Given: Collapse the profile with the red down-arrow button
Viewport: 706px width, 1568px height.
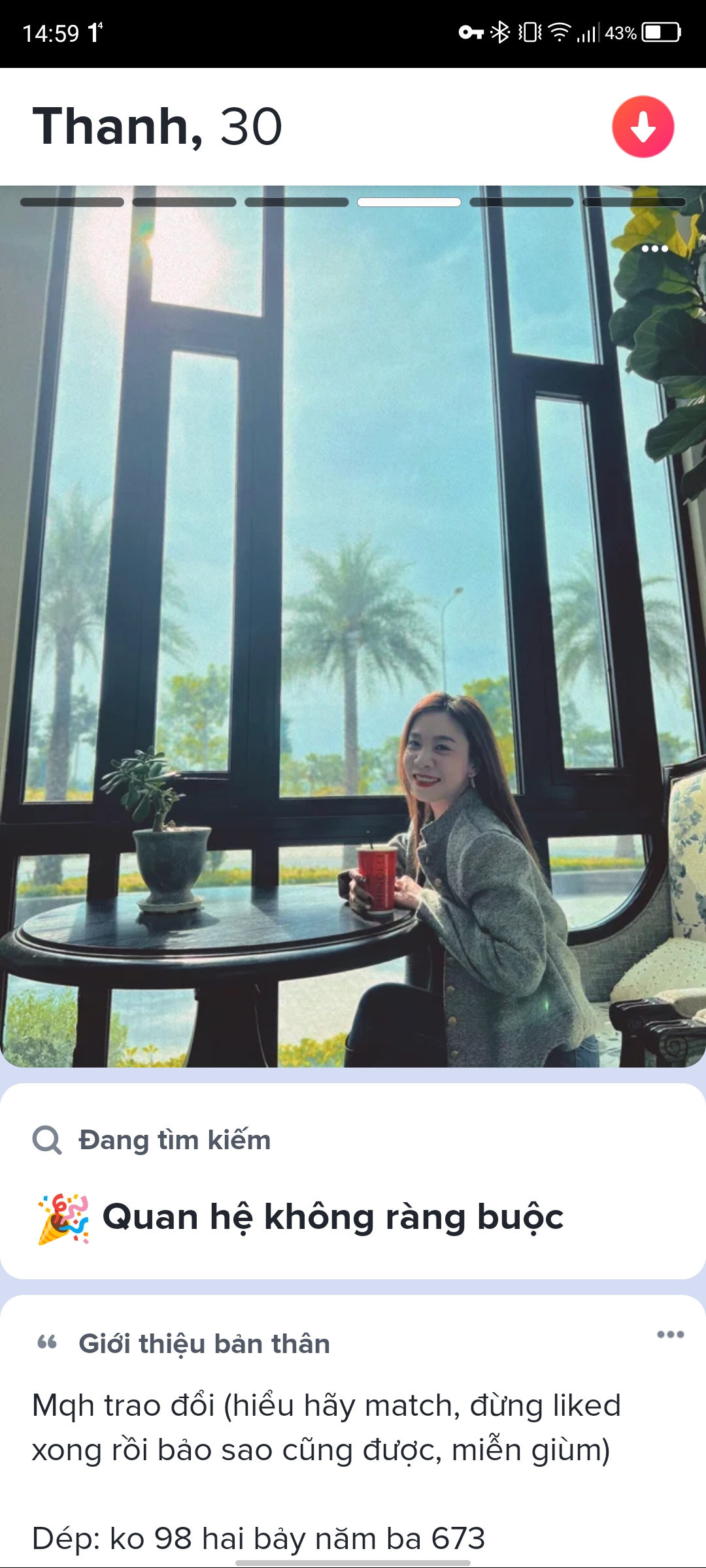Looking at the screenshot, I should (643, 127).
